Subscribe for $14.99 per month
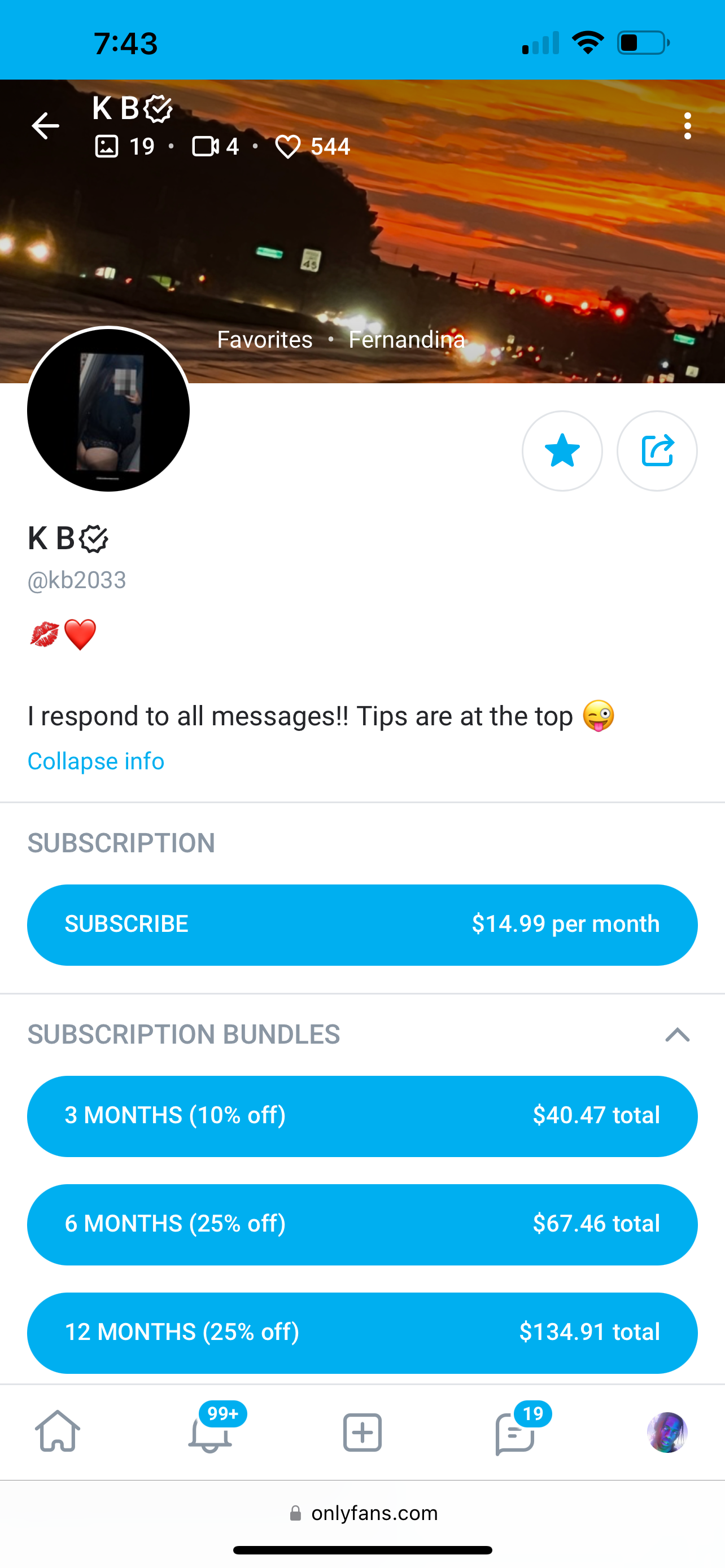 coord(362,925)
